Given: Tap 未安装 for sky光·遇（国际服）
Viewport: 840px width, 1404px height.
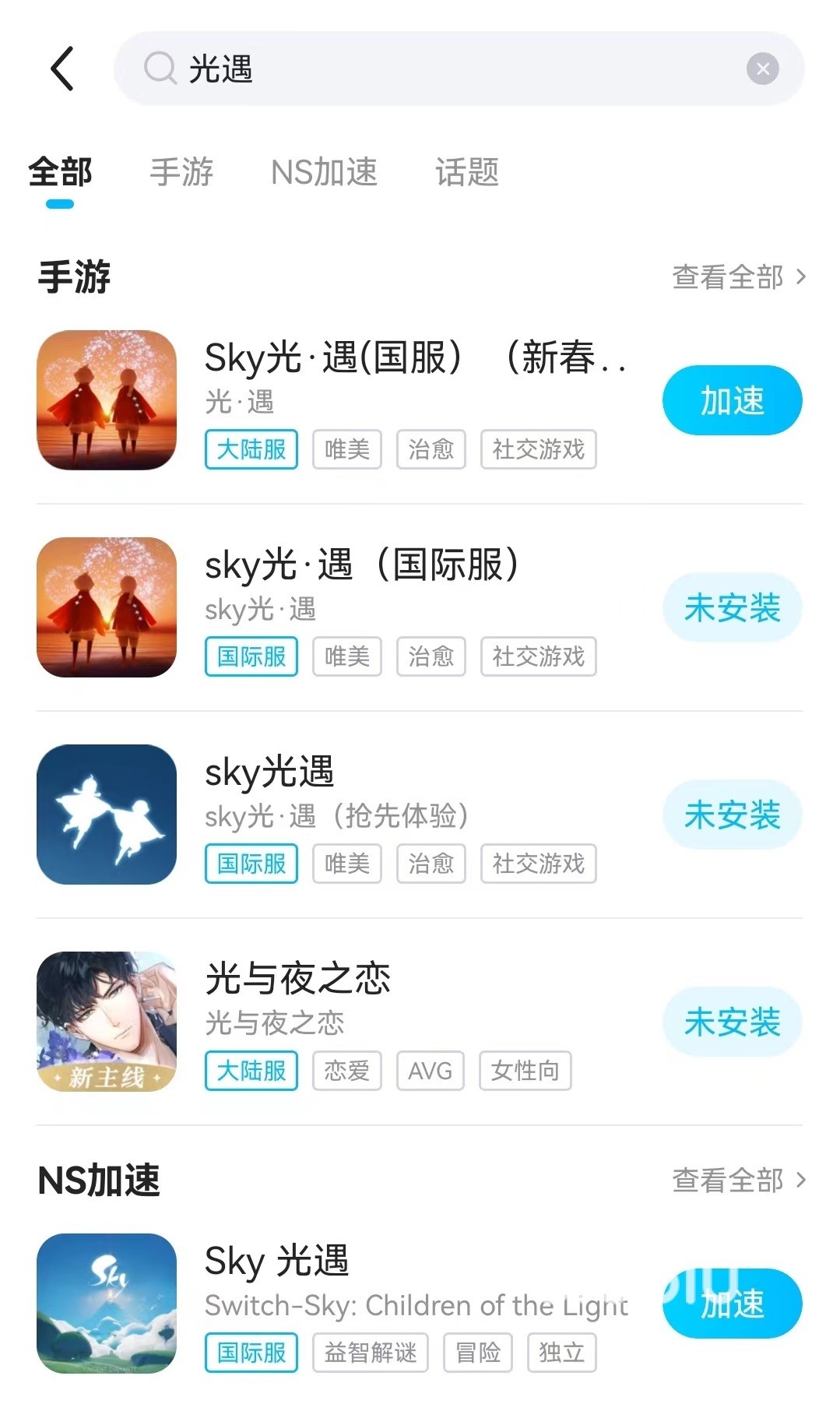Looking at the screenshot, I should coord(732,608).
